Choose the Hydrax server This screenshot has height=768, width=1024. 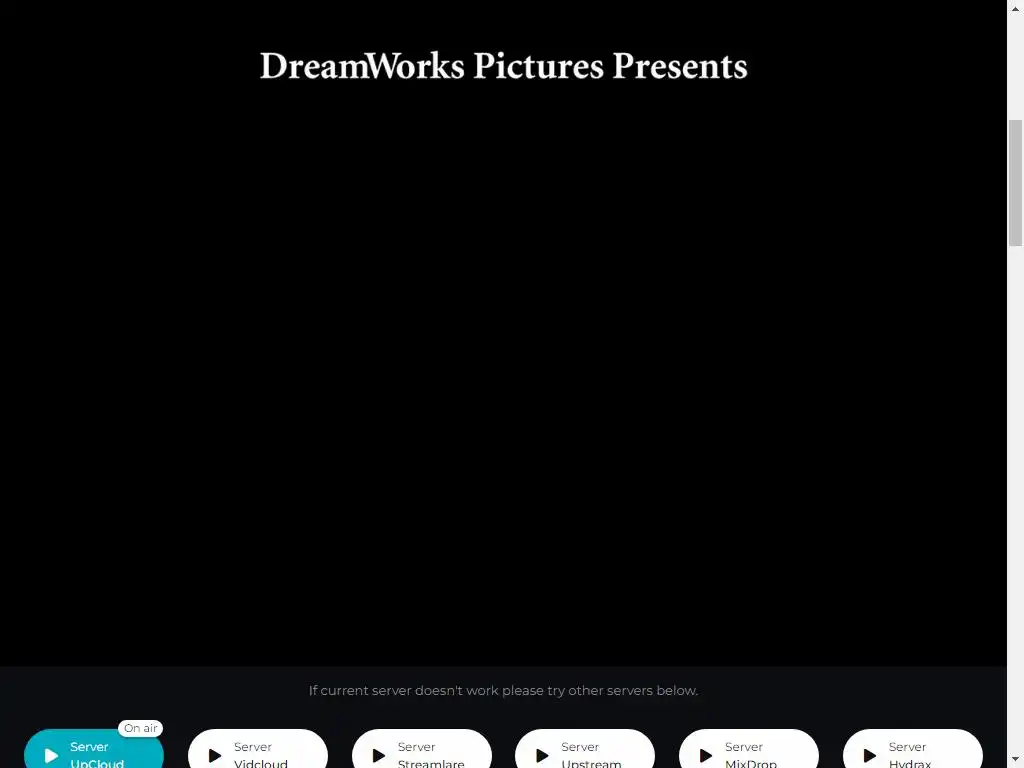912,752
